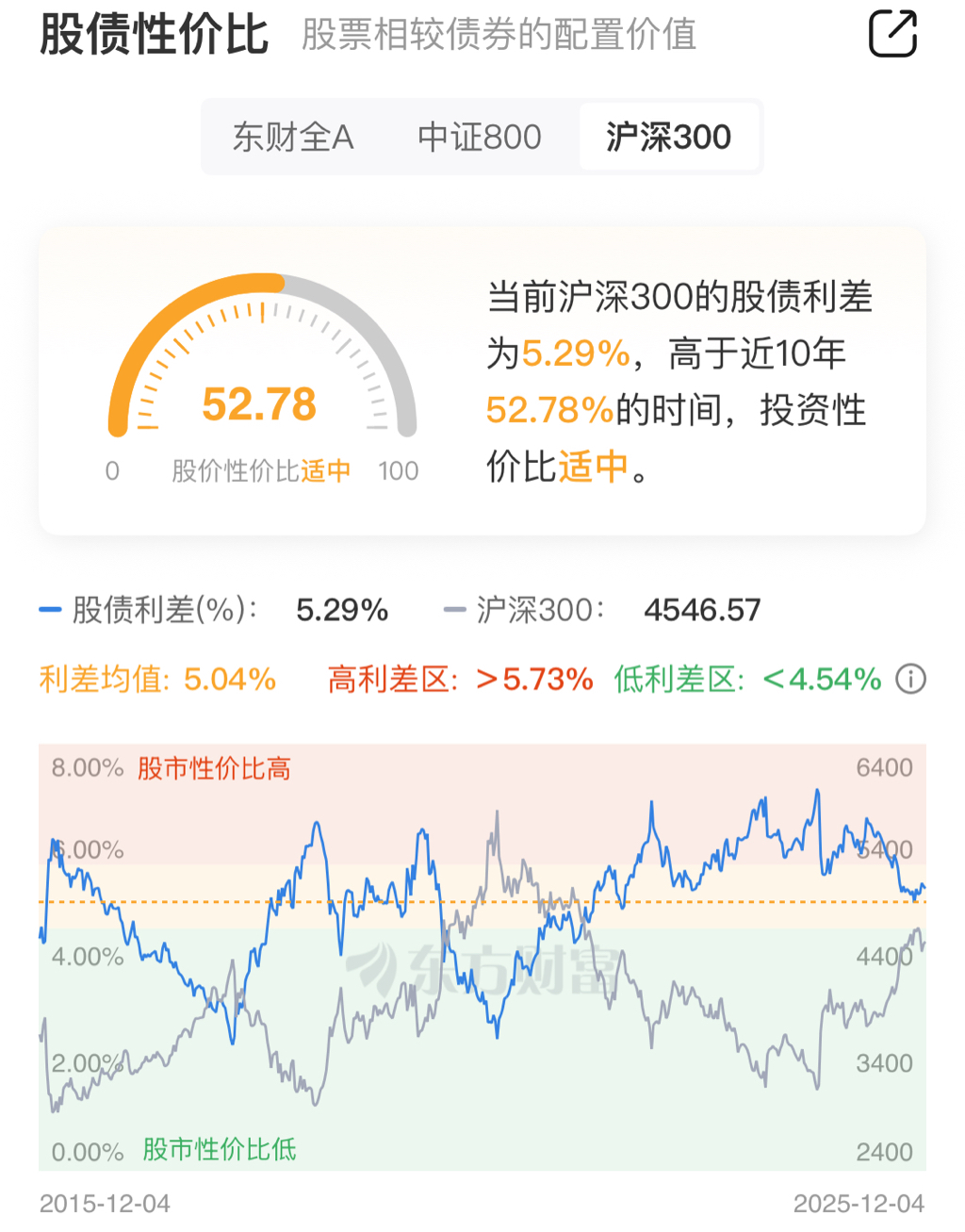Switch to the 中证800 tab
The width and height of the screenshot is (965, 1232).
pyautogui.click(x=479, y=138)
